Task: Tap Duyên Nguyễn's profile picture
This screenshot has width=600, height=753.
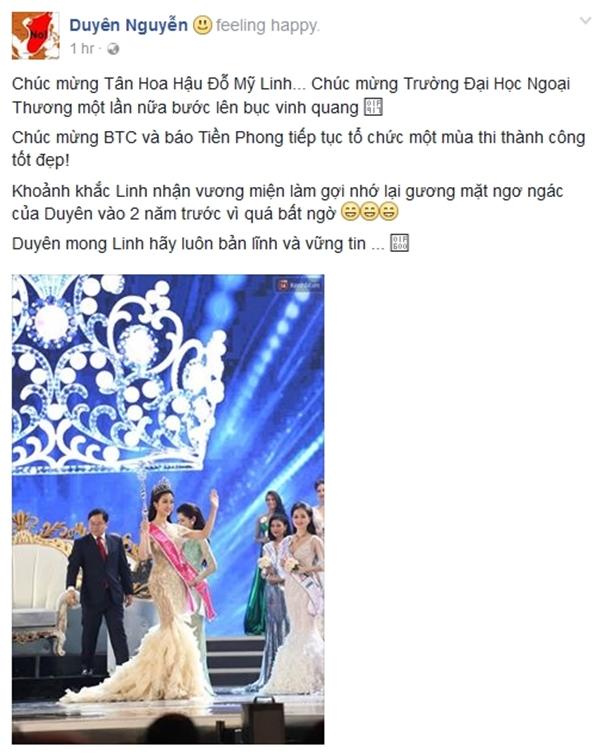Action: (35, 35)
